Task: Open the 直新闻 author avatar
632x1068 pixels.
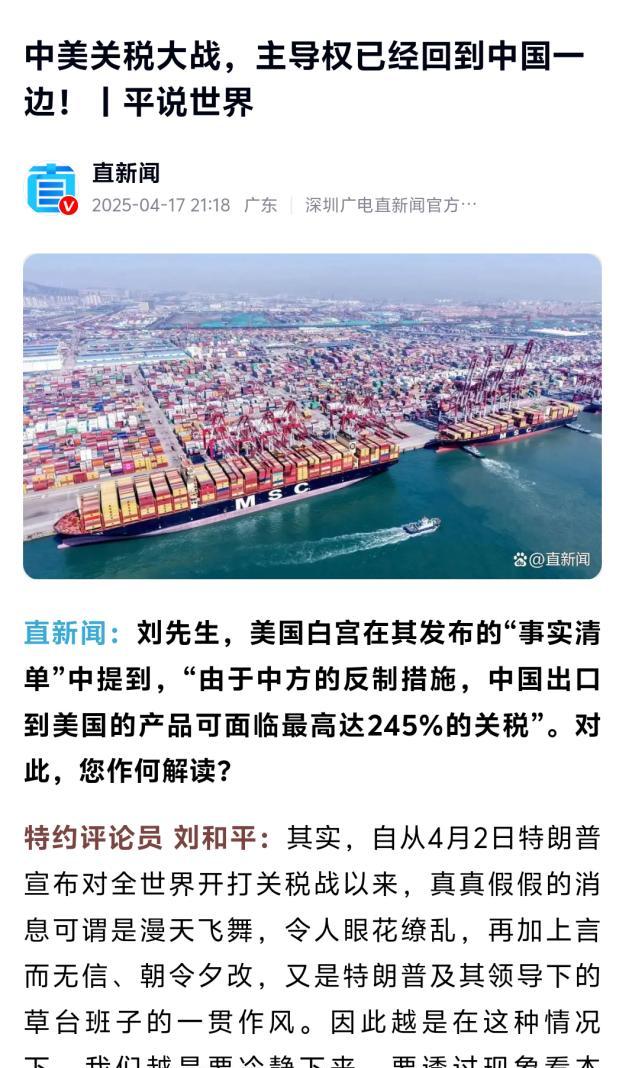Action: point(52,188)
